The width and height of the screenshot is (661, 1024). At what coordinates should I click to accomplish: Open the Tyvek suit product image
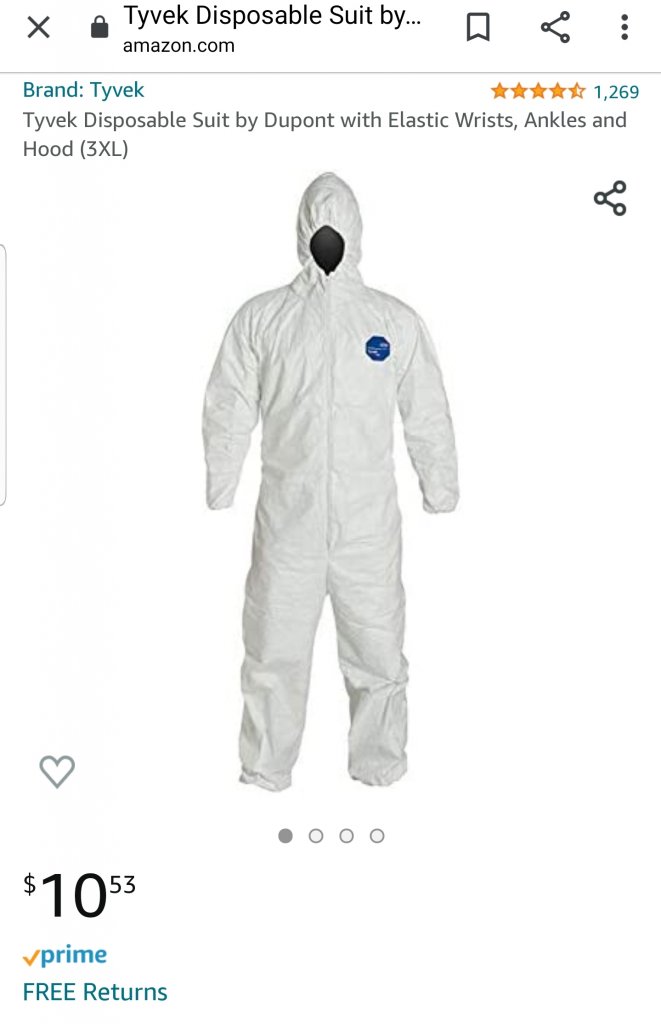[x=330, y=480]
